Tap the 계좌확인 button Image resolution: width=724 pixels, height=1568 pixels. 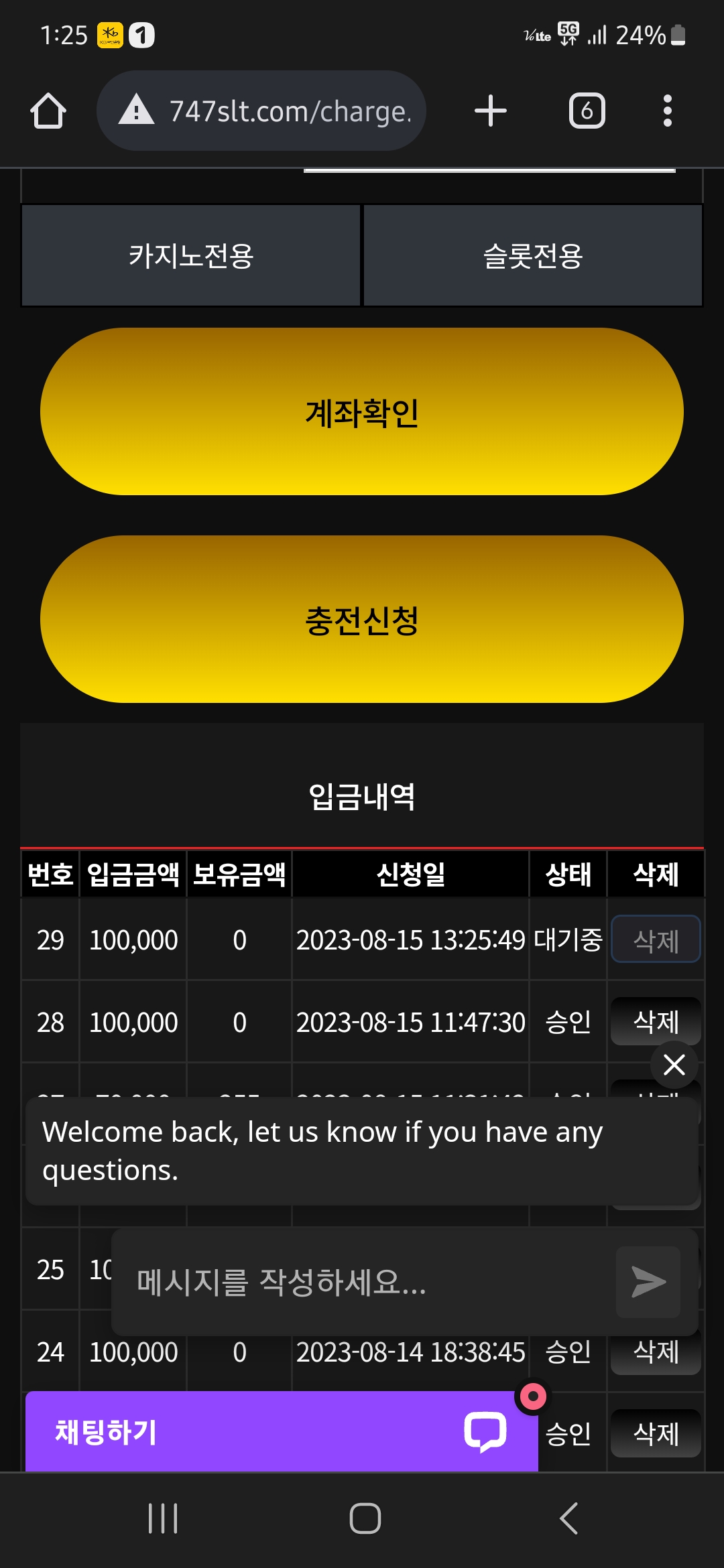click(362, 411)
